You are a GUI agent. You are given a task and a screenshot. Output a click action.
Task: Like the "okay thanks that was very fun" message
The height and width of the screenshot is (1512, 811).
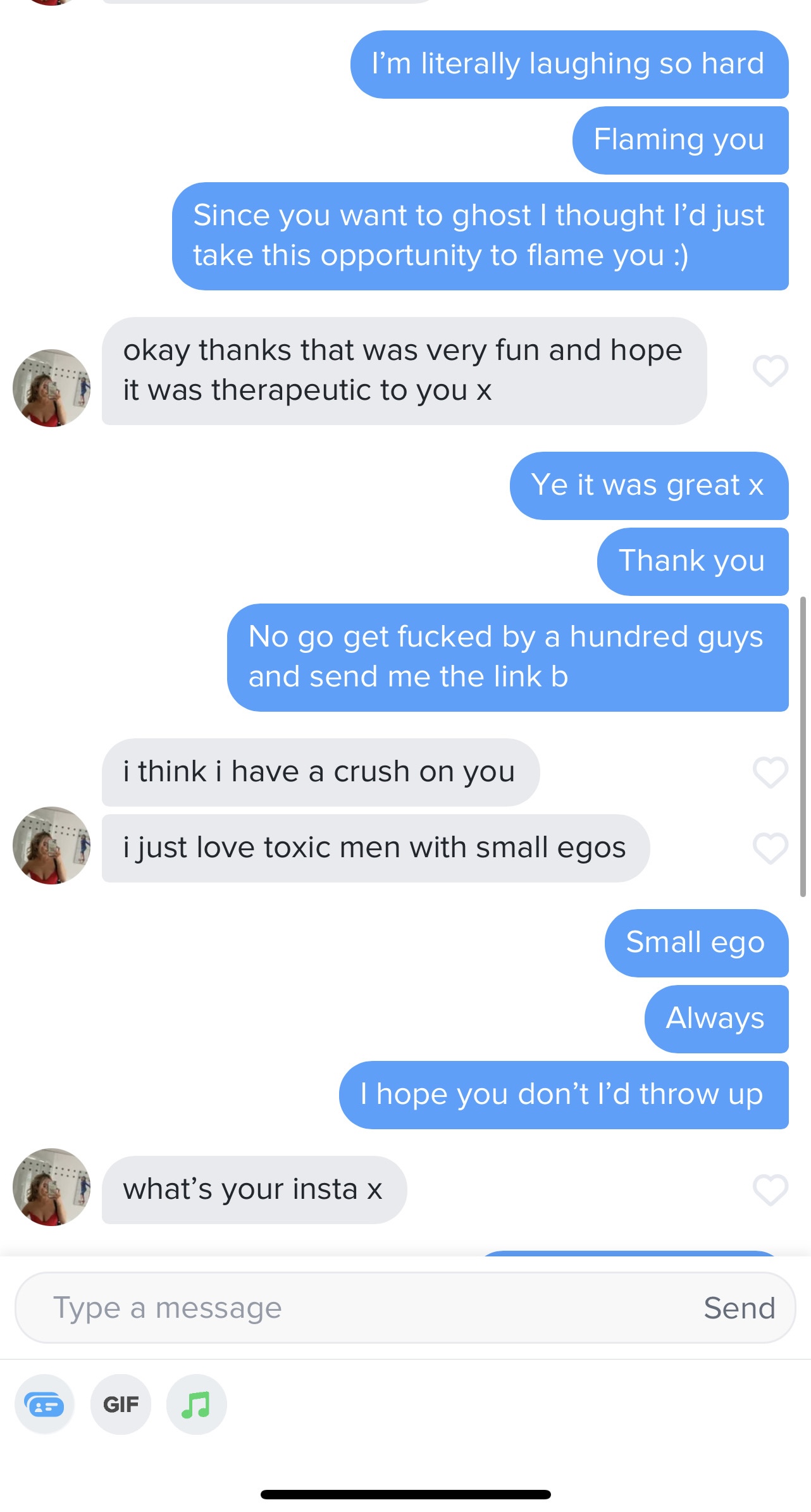tap(770, 371)
